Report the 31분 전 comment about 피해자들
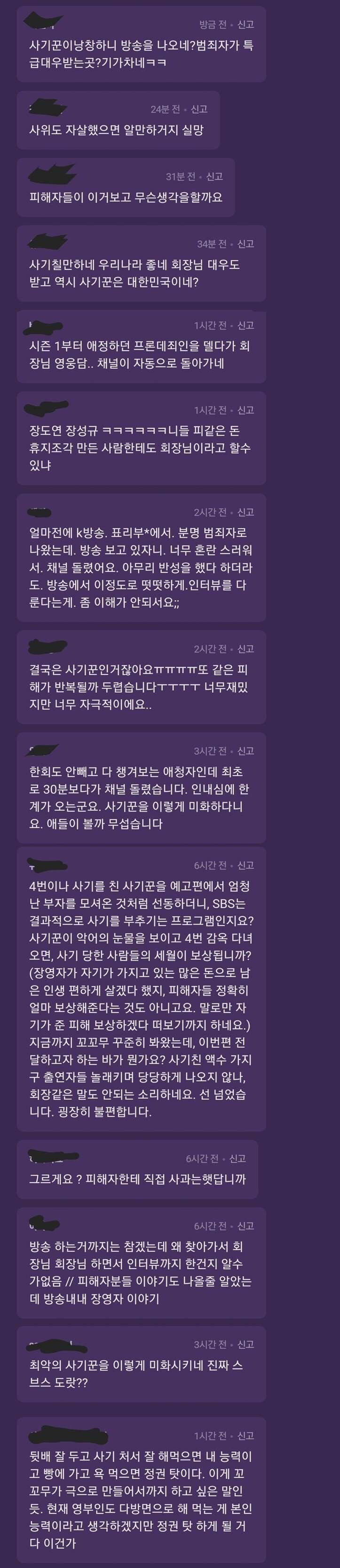This screenshot has width=340, height=1568. tap(214, 177)
